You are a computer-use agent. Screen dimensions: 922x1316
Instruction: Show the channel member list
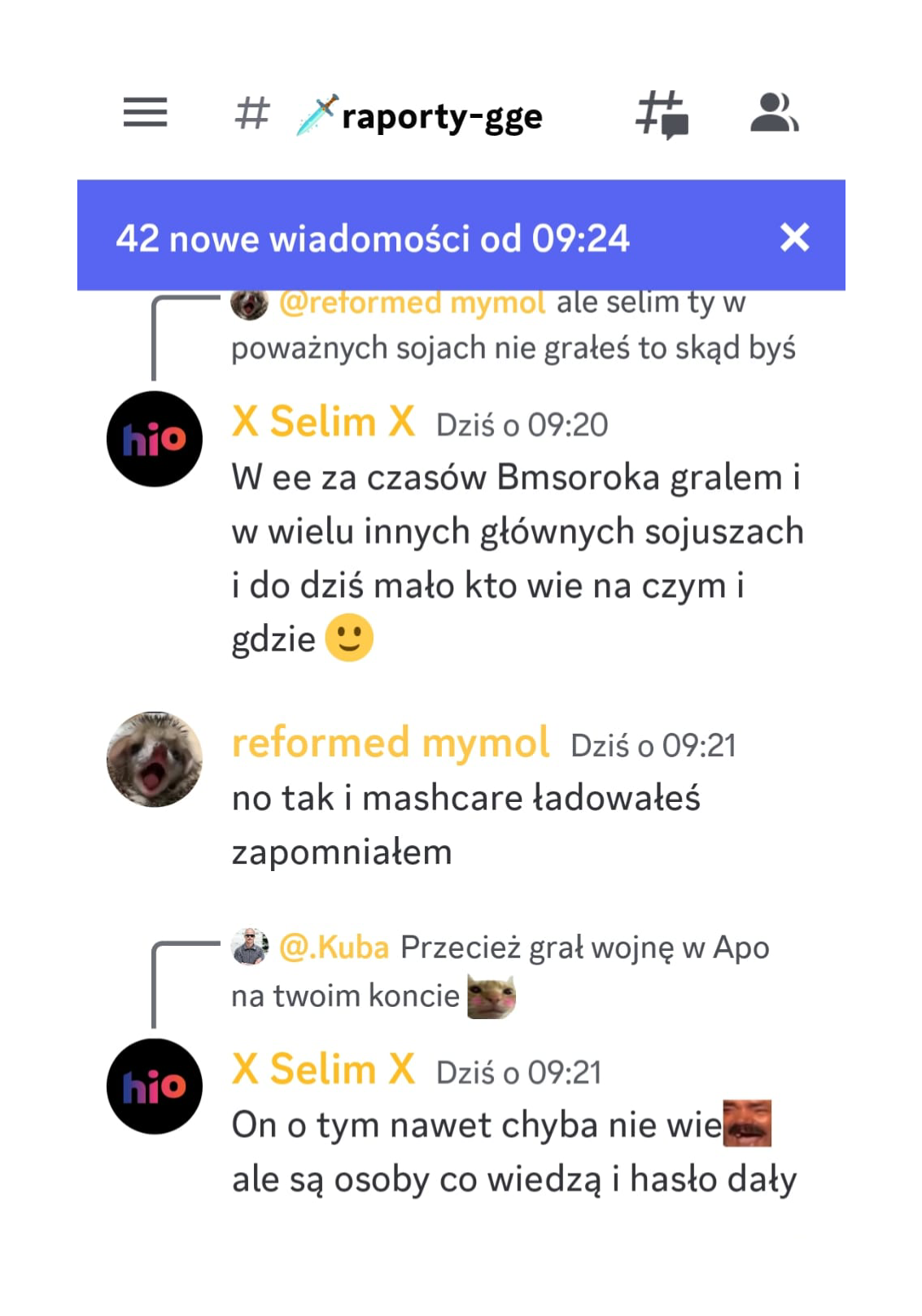click(774, 113)
